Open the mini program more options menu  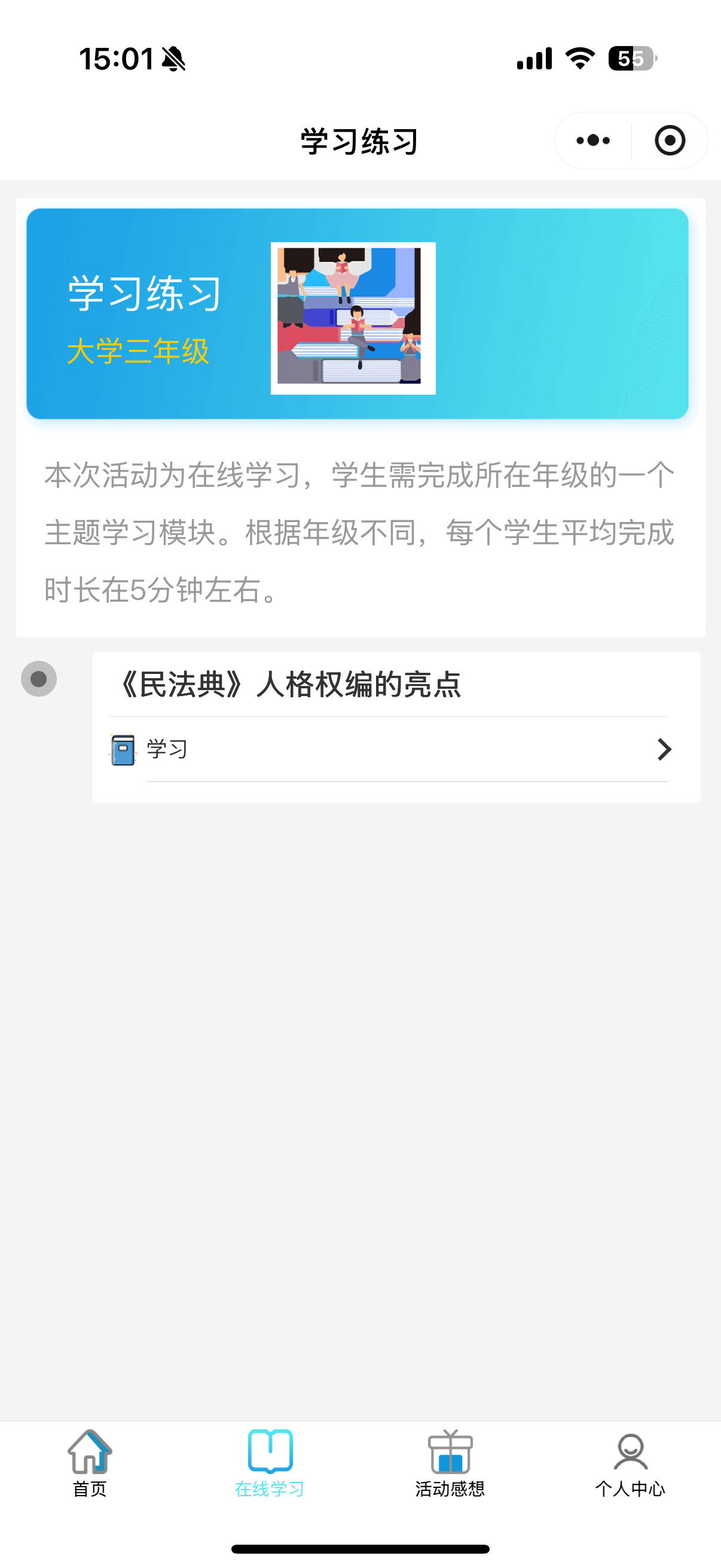592,141
